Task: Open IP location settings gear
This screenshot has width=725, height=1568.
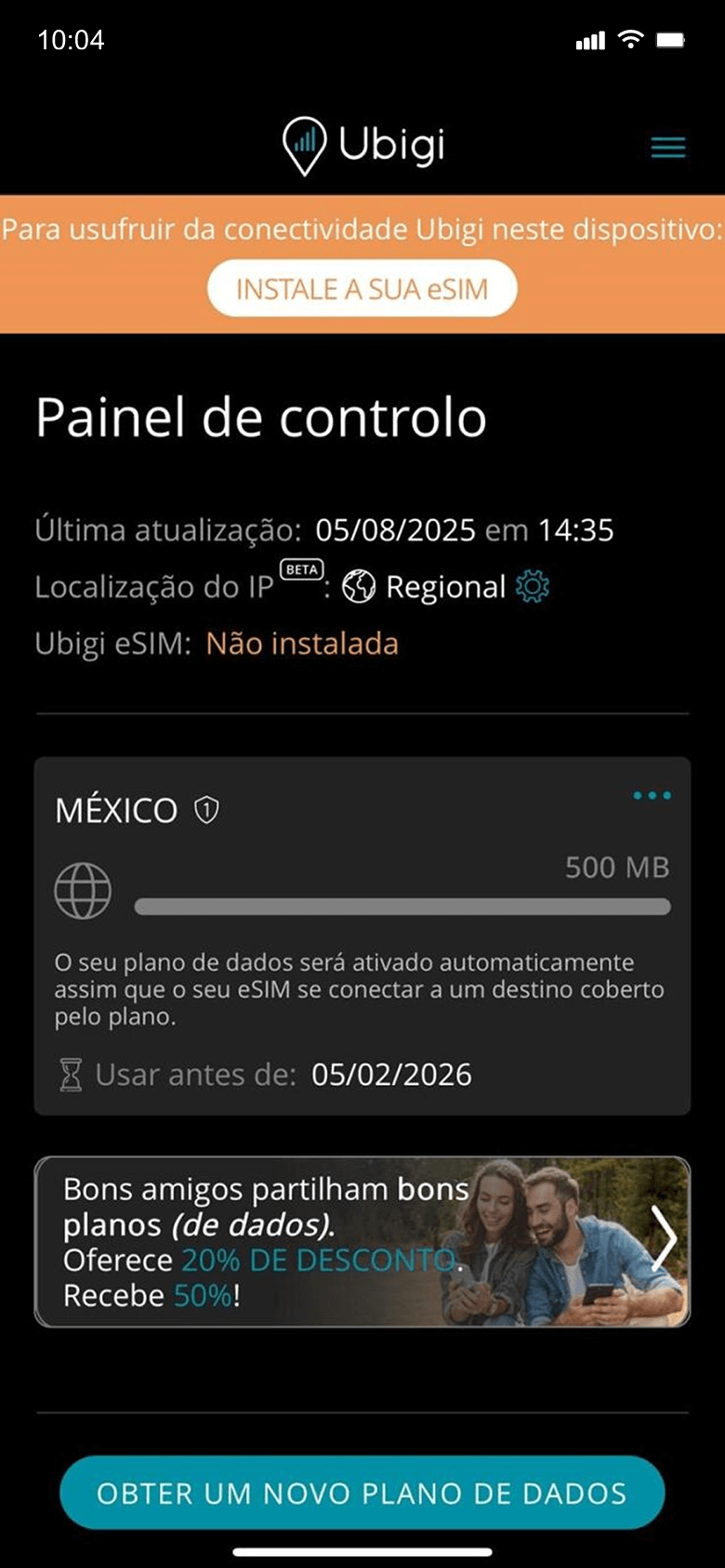Action: (533, 587)
